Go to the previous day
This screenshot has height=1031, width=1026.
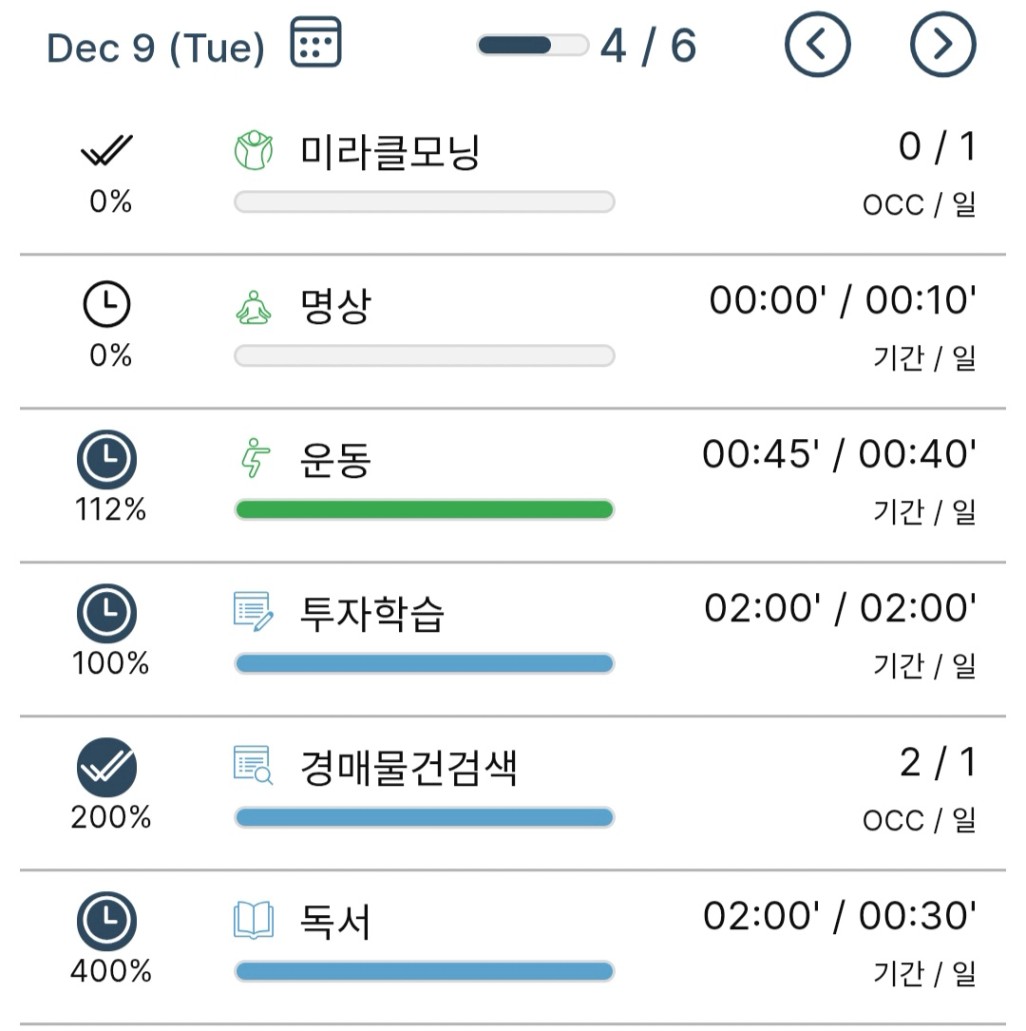[817, 45]
